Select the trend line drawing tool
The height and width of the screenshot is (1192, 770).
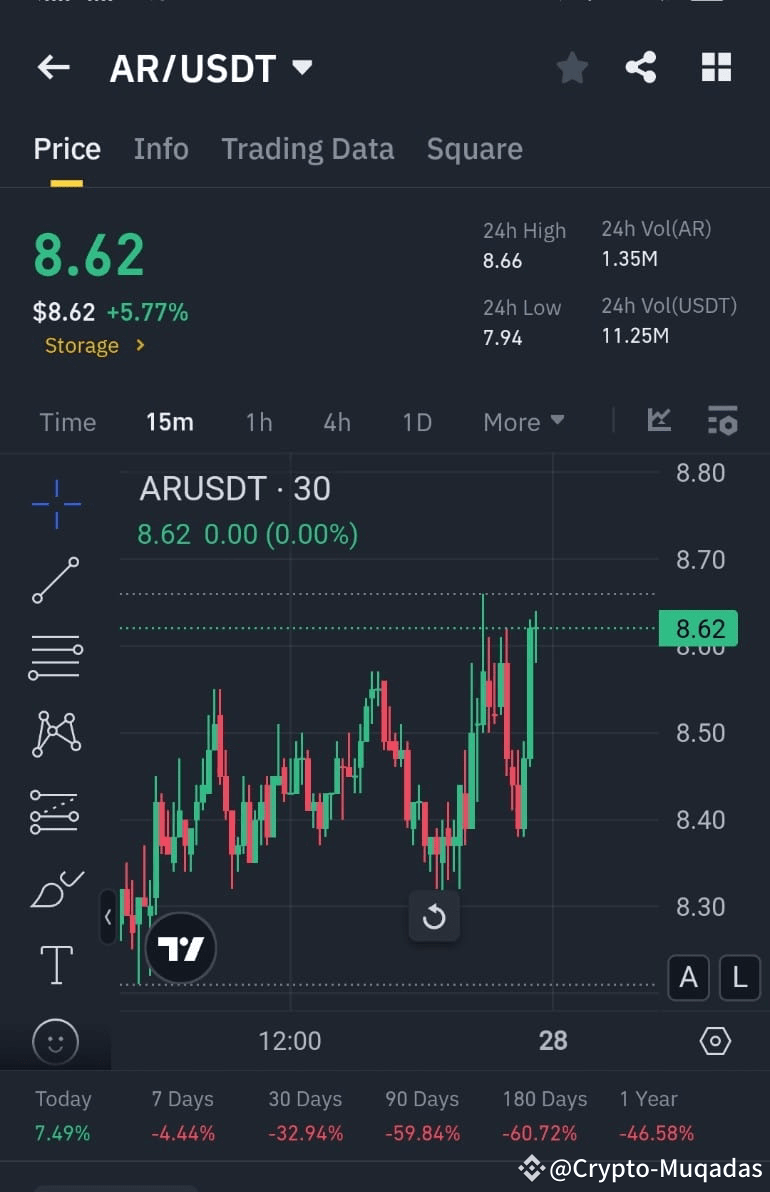(55, 580)
